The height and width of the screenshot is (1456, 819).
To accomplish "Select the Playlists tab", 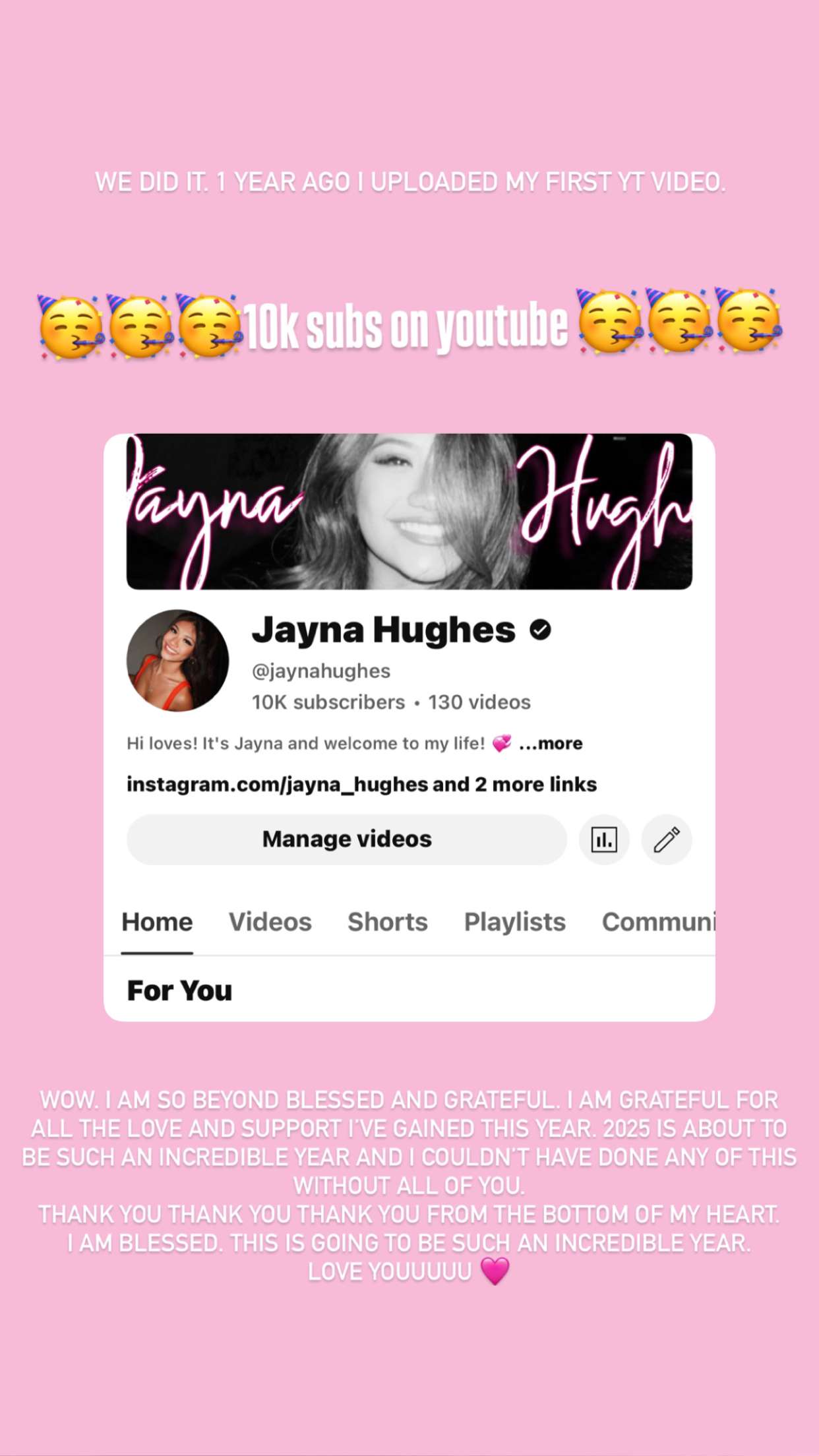I will pos(514,921).
